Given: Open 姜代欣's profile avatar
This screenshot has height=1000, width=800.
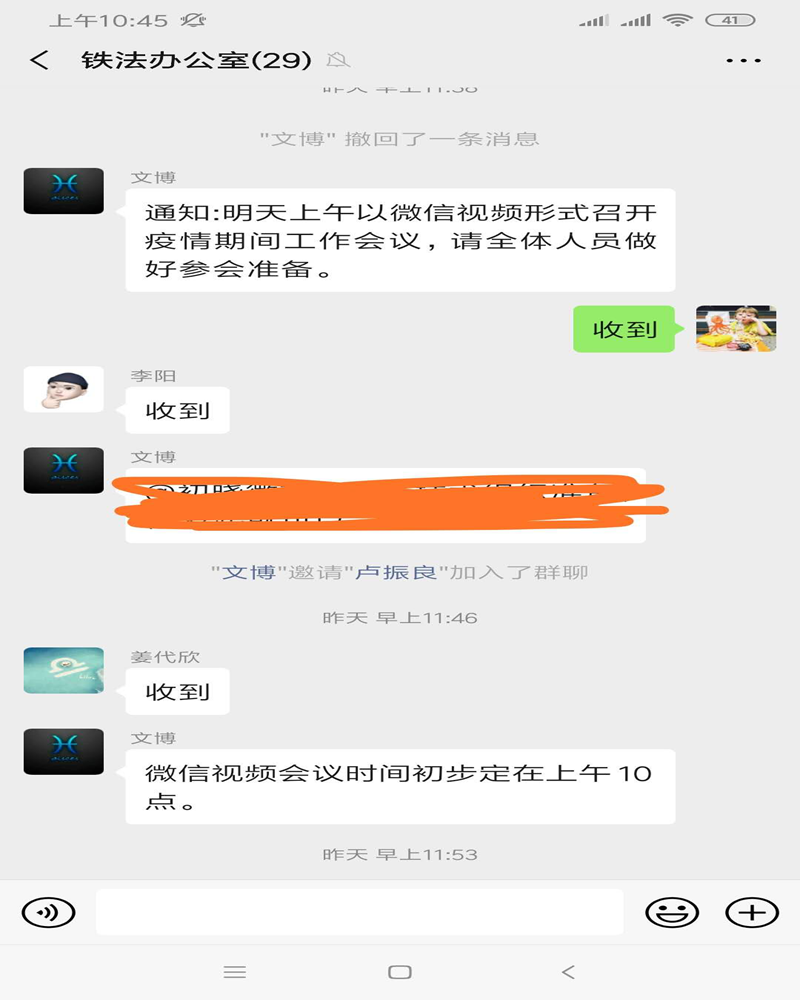Looking at the screenshot, I should 63,671.
